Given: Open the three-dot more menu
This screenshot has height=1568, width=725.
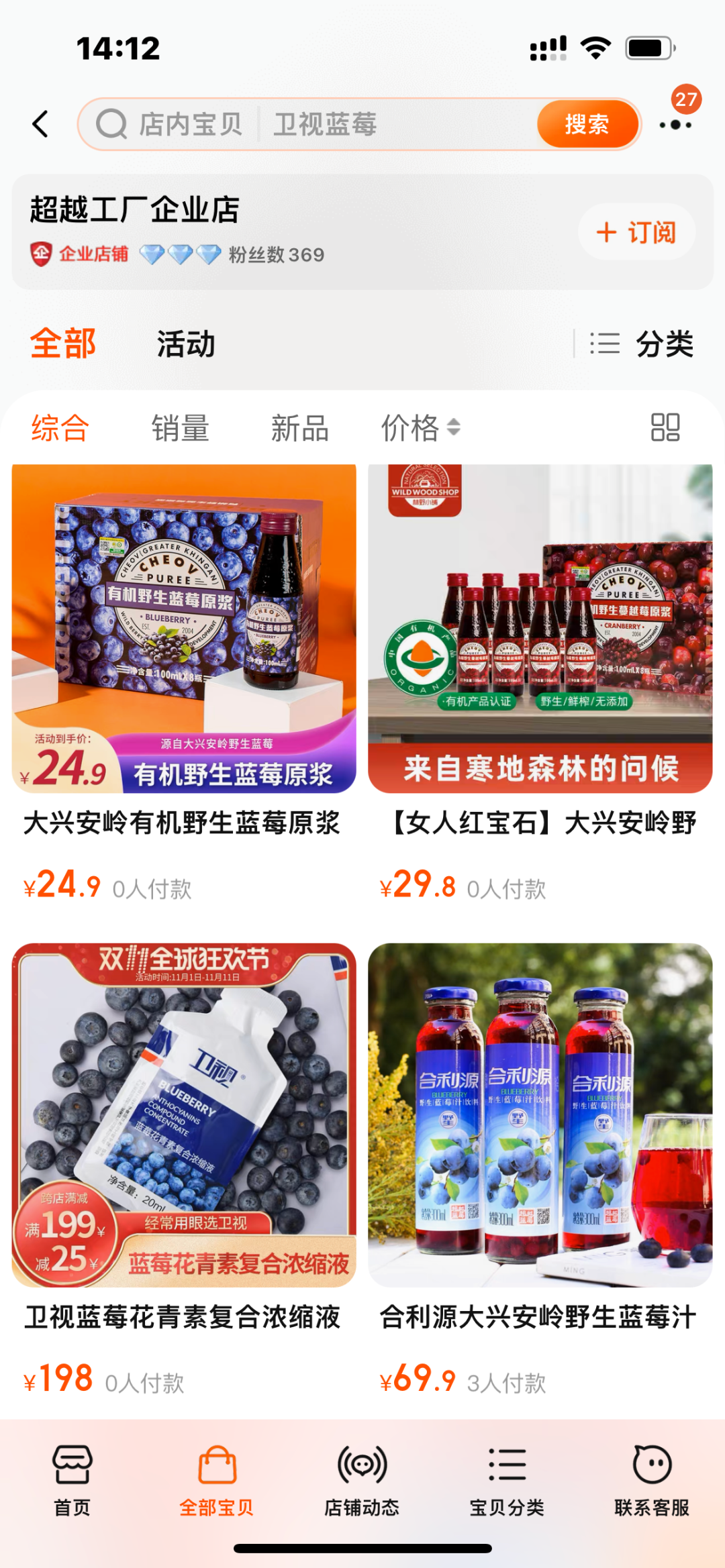Looking at the screenshot, I should 675,125.
